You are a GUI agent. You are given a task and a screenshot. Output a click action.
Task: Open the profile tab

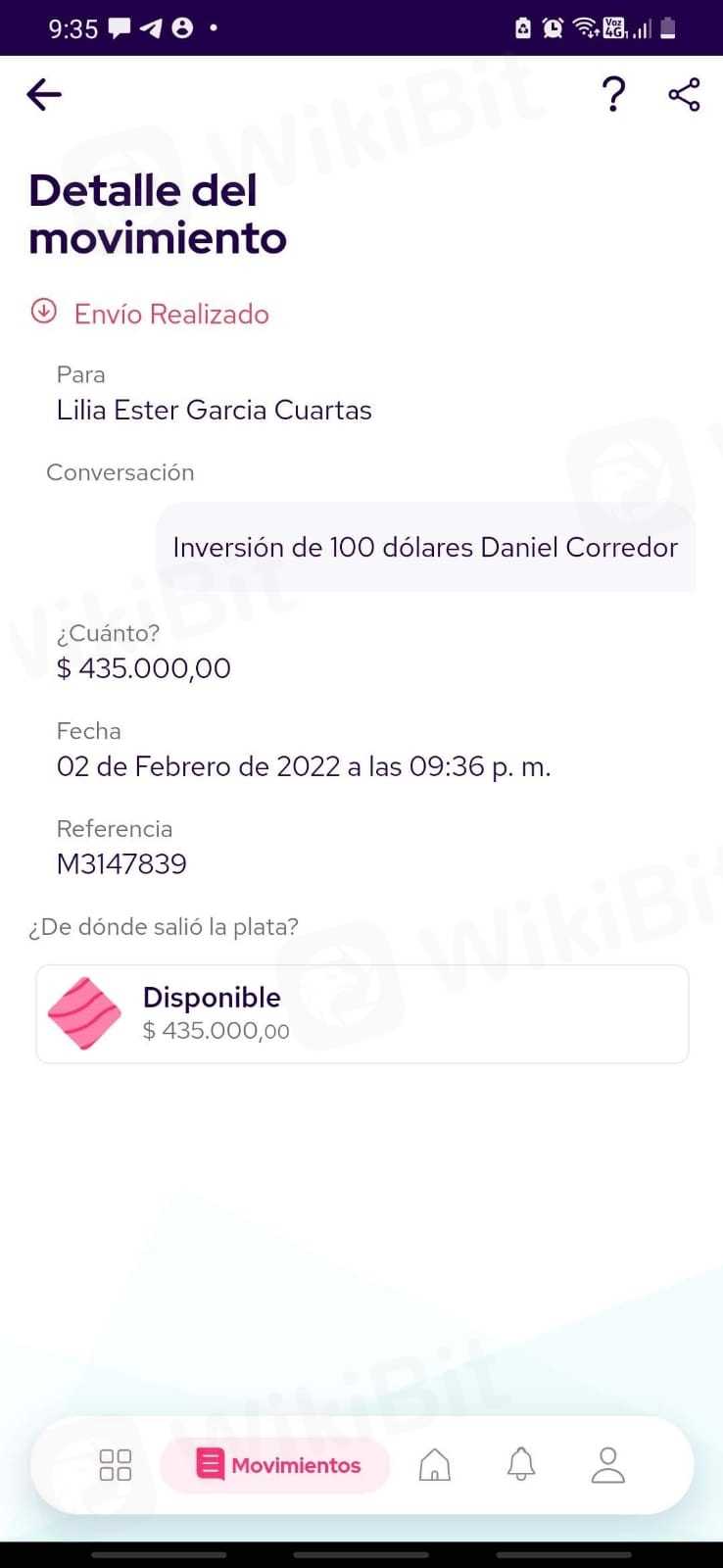coord(608,1465)
